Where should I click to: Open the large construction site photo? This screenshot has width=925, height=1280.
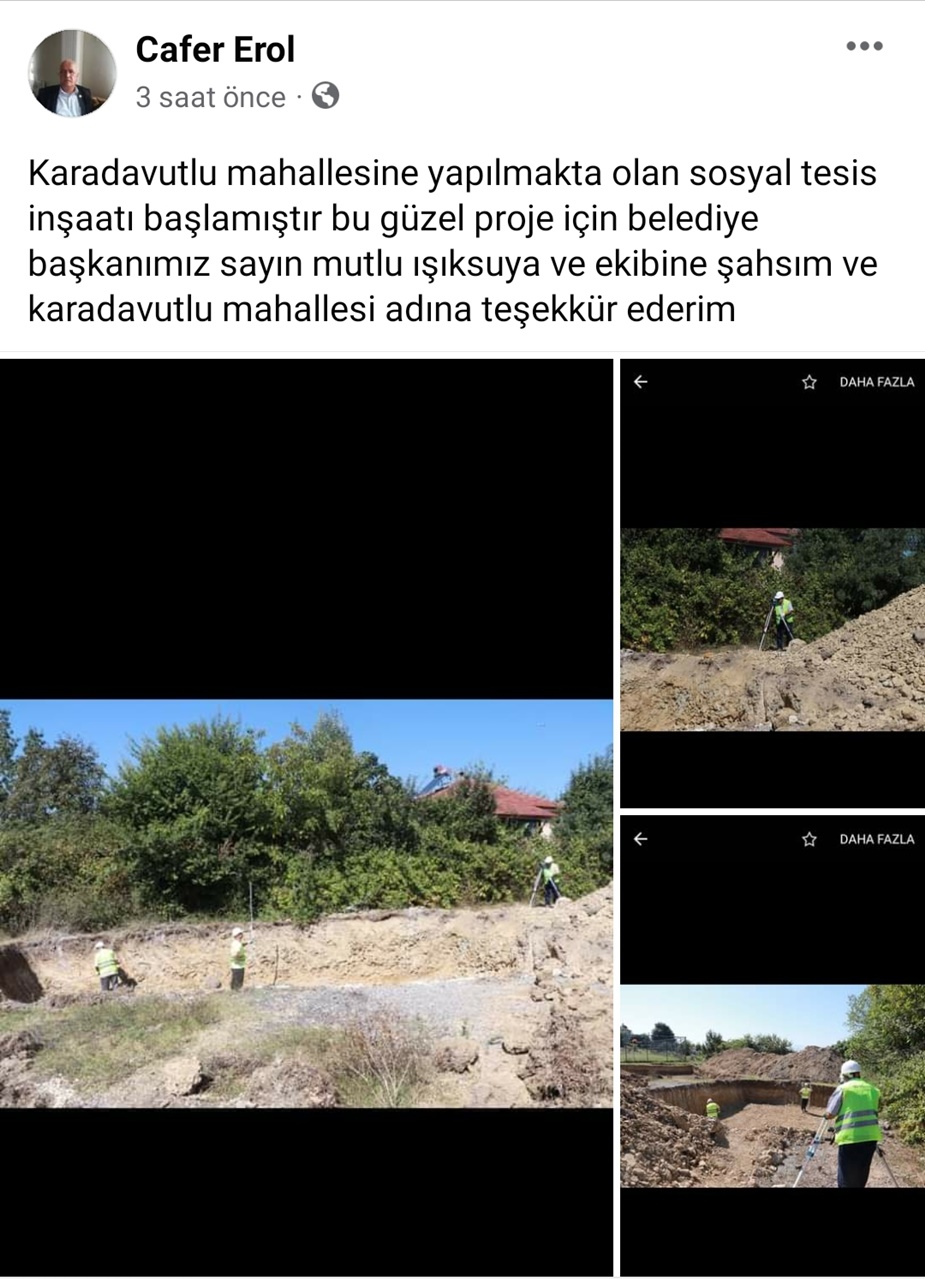(306, 902)
